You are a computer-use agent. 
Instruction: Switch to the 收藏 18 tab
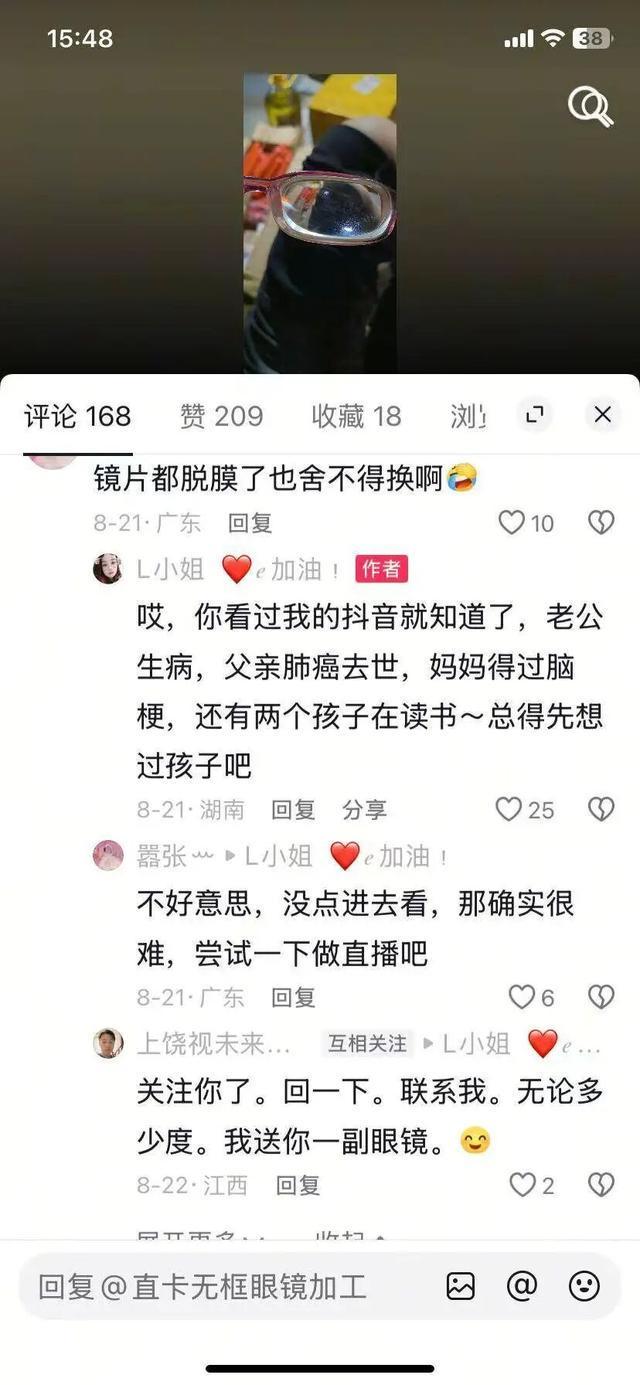click(x=356, y=416)
